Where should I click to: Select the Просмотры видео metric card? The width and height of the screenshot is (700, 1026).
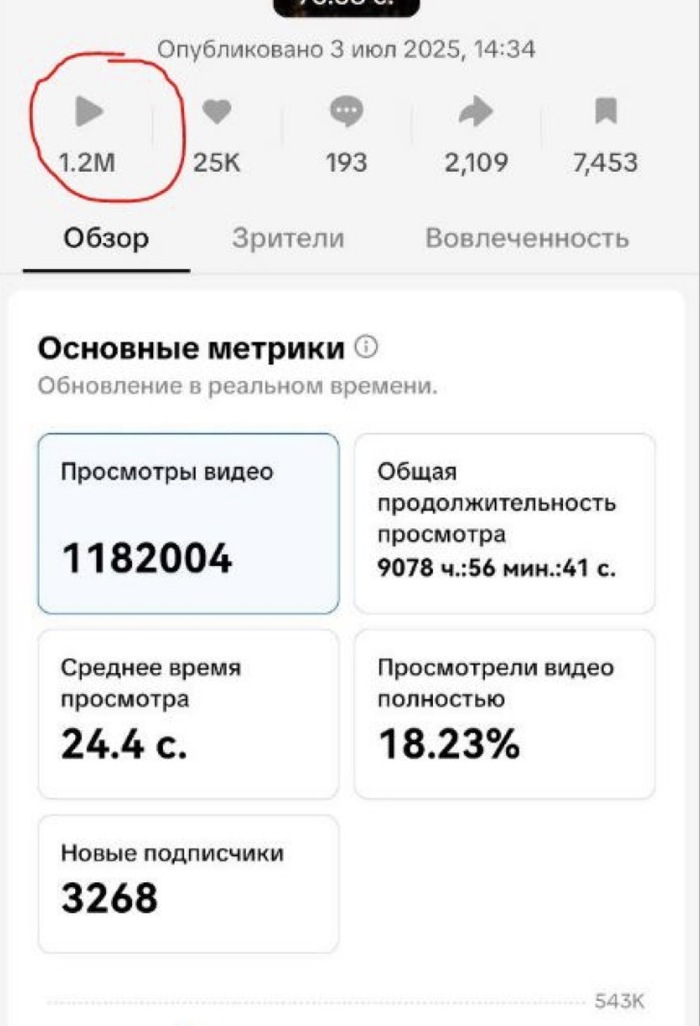(188, 523)
